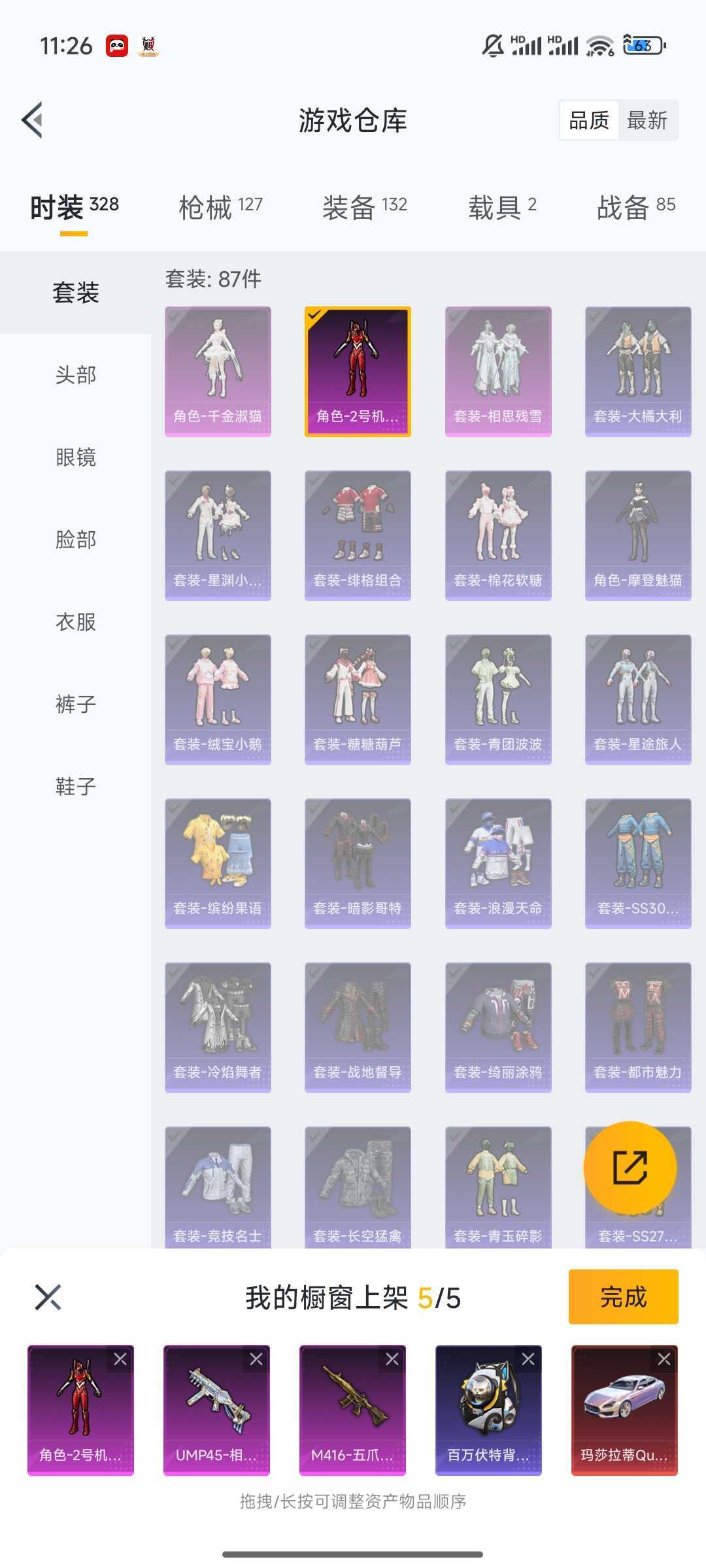Open the 衣服 category
The height and width of the screenshot is (1568, 706).
tap(76, 622)
